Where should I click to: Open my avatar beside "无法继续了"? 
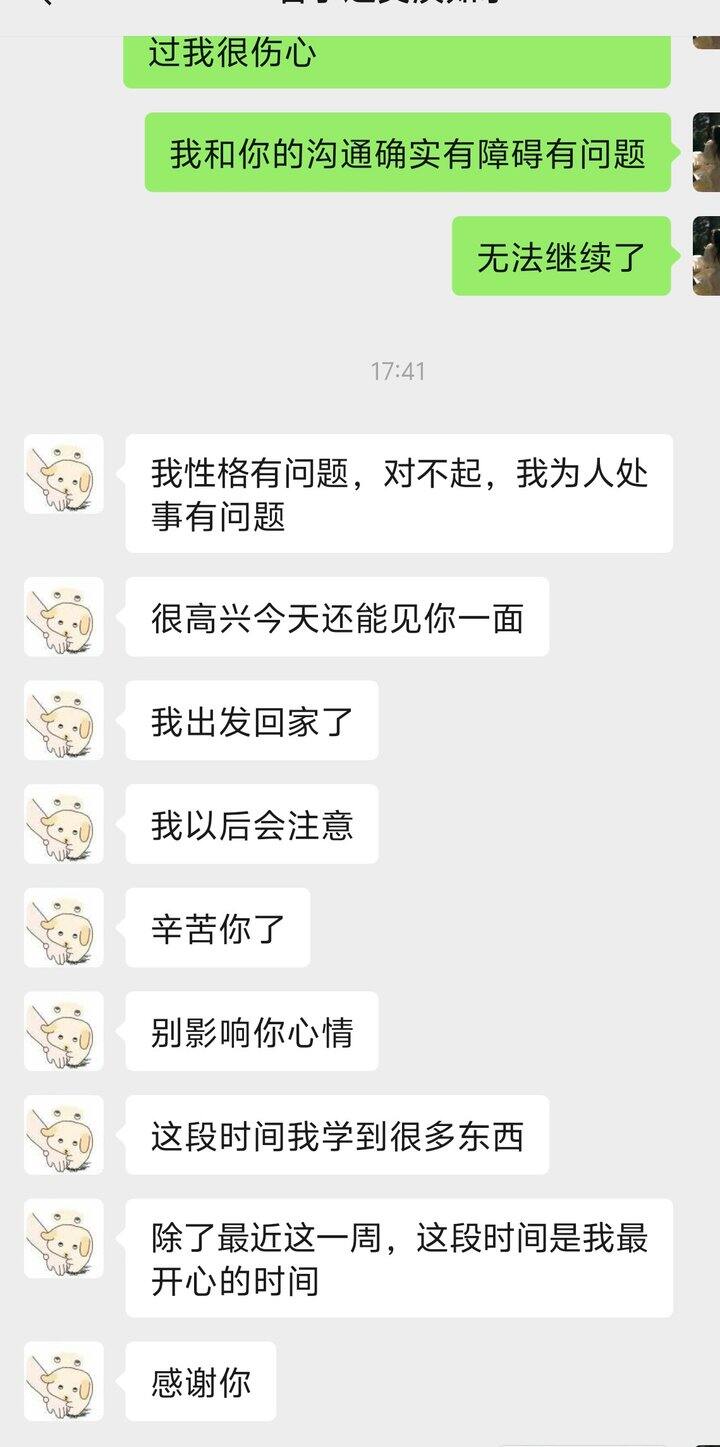[x=706, y=256]
